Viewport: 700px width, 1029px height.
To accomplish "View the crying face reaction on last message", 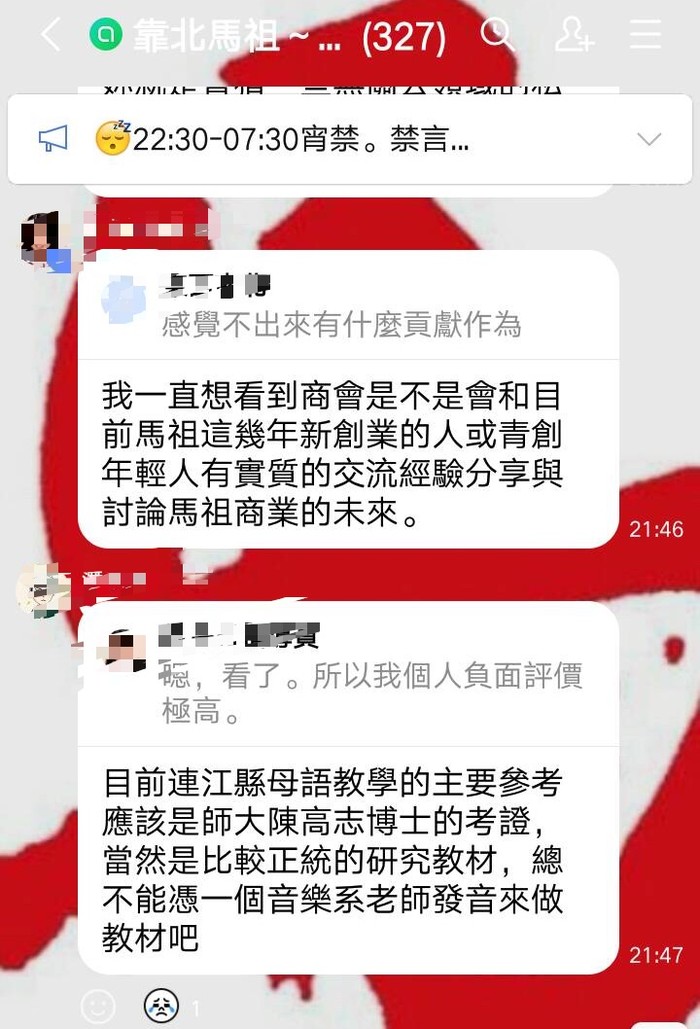I will tap(162, 1006).
